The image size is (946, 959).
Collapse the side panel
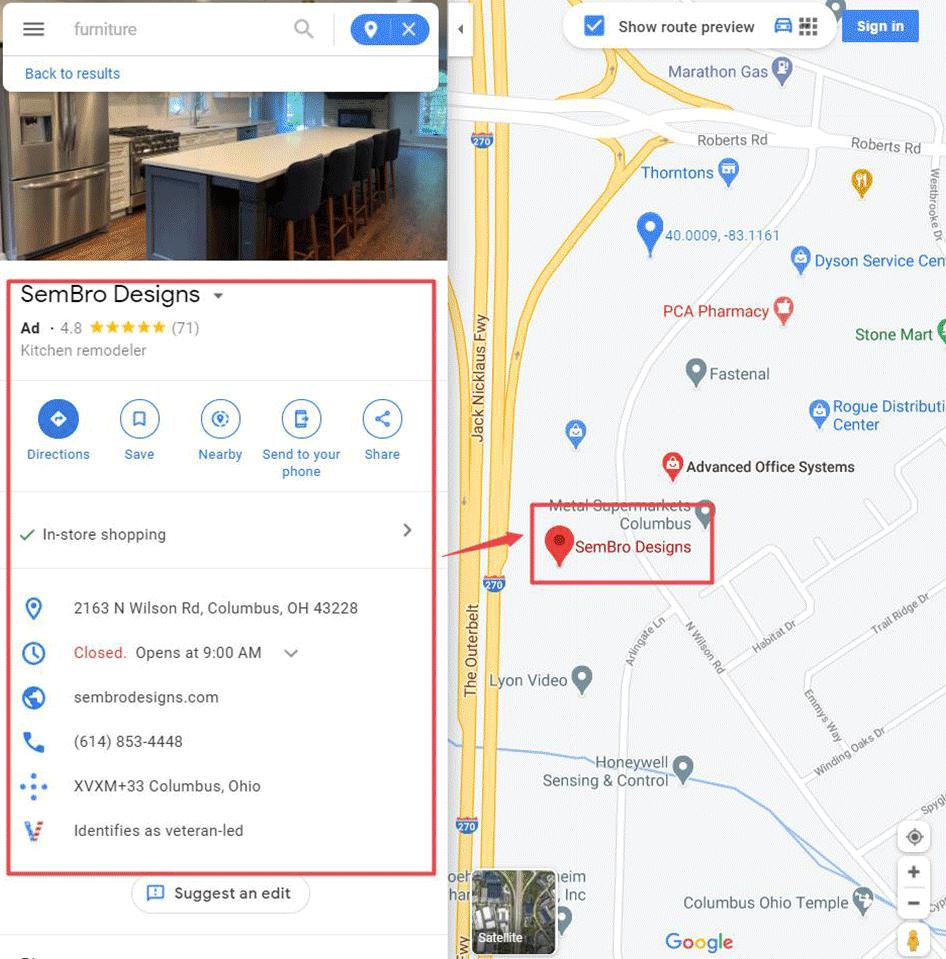460,29
